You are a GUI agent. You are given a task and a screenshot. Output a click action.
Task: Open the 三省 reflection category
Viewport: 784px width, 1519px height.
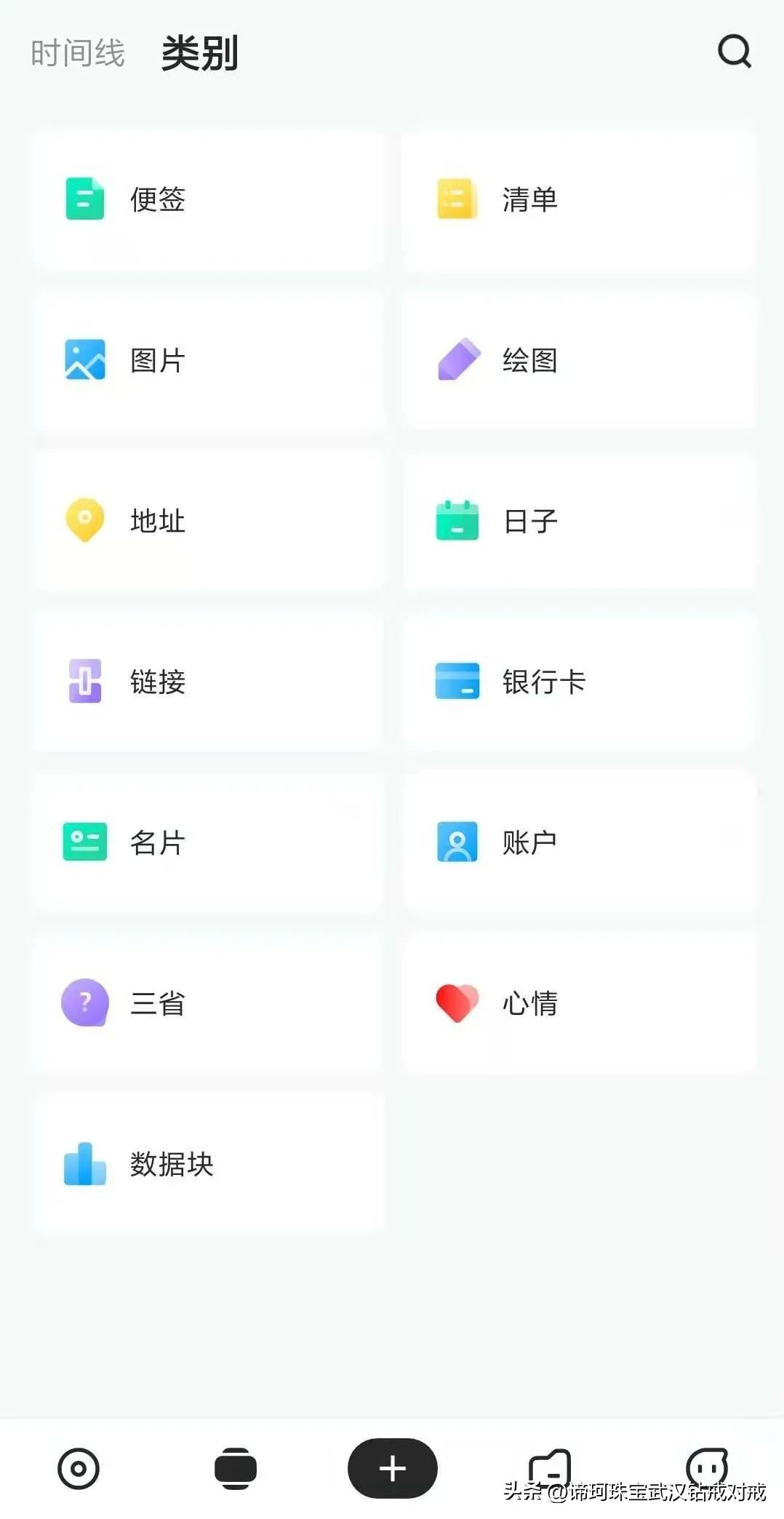(x=207, y=1003)
